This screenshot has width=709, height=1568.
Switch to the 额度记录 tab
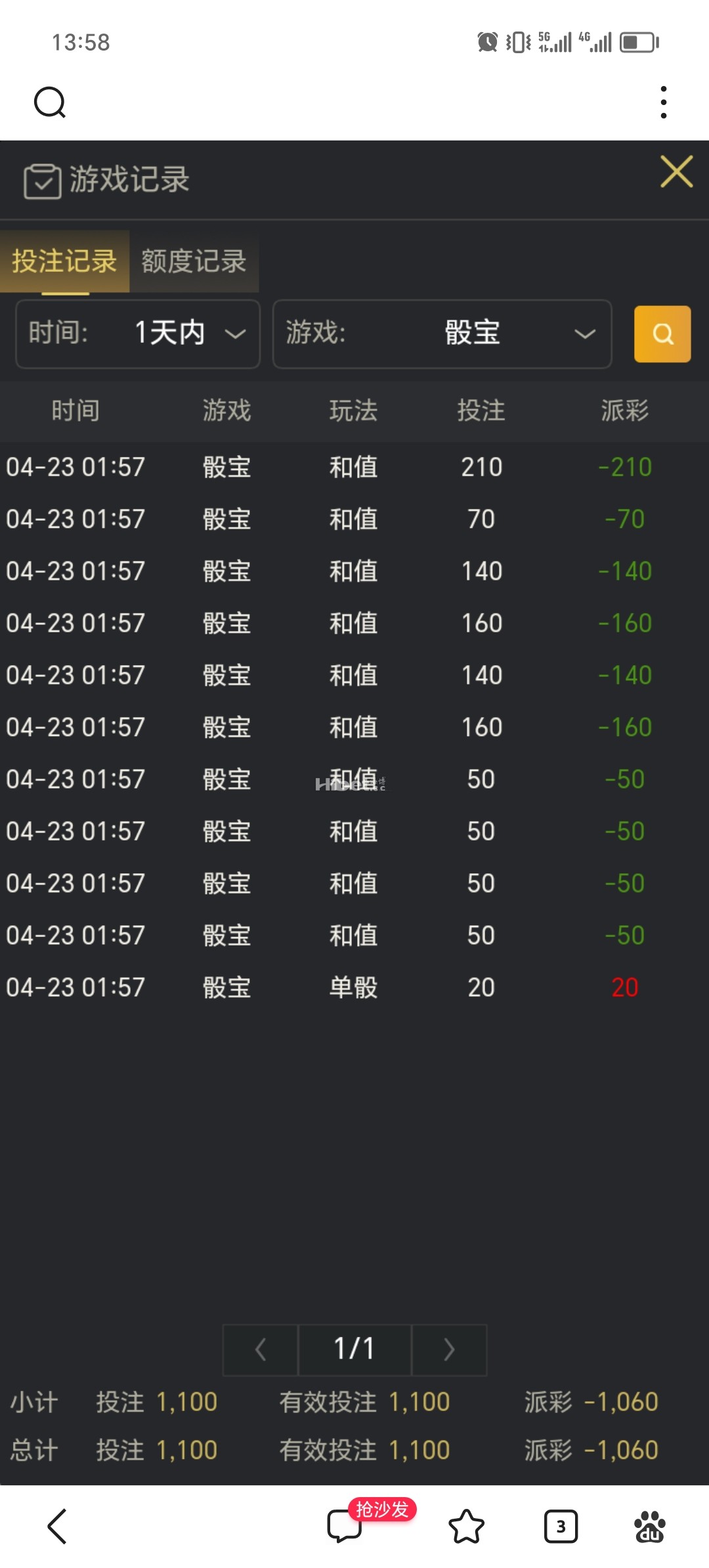(194, 261)
